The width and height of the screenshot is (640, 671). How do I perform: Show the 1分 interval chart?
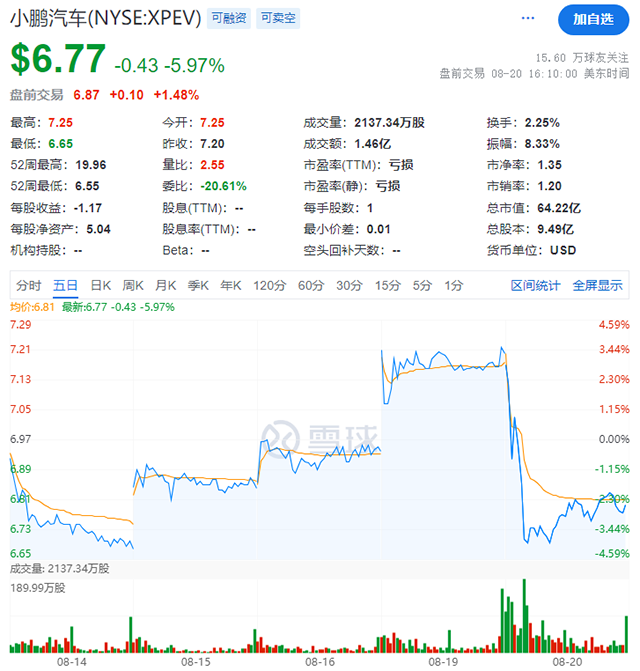click(x=454, y=286)
